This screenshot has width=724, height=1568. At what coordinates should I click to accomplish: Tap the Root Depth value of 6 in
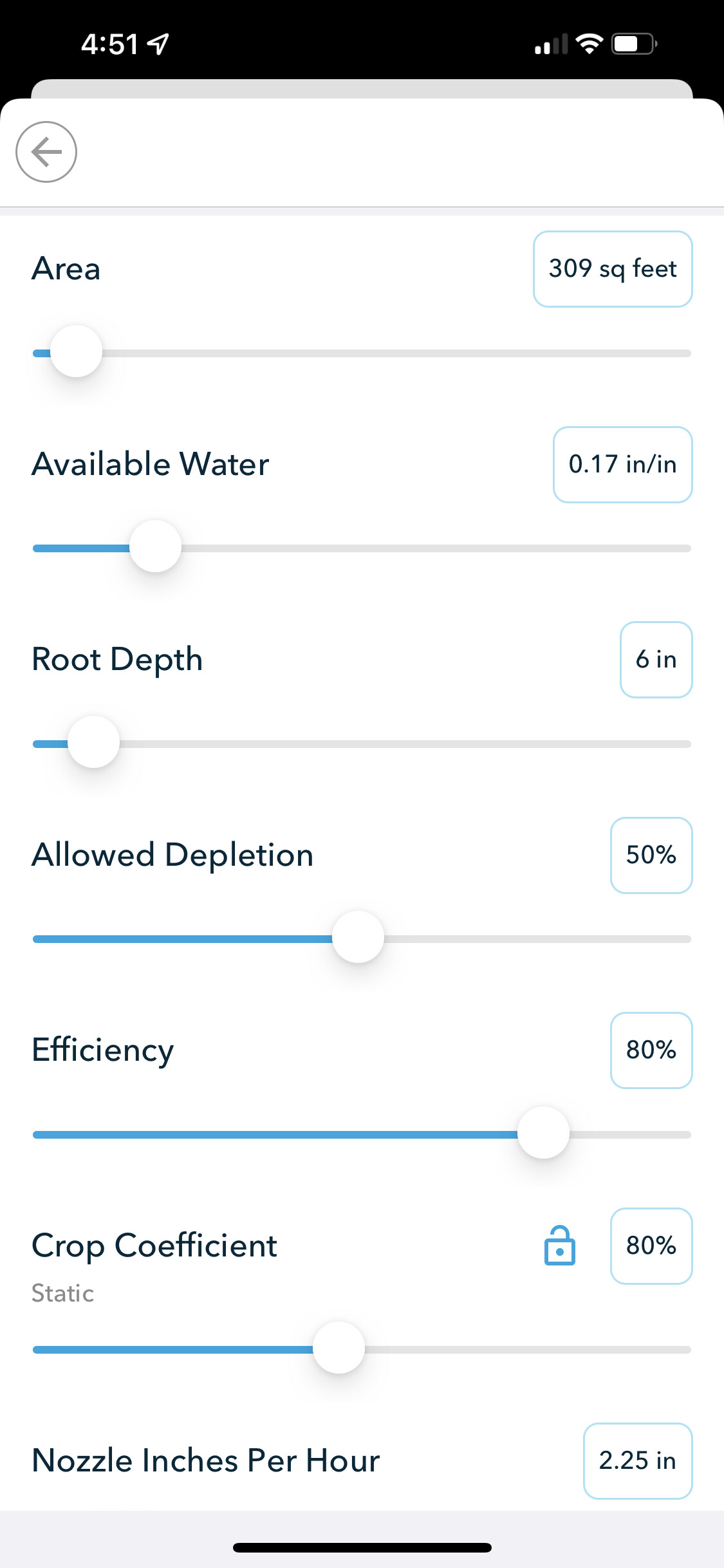(x=656, y=659)
